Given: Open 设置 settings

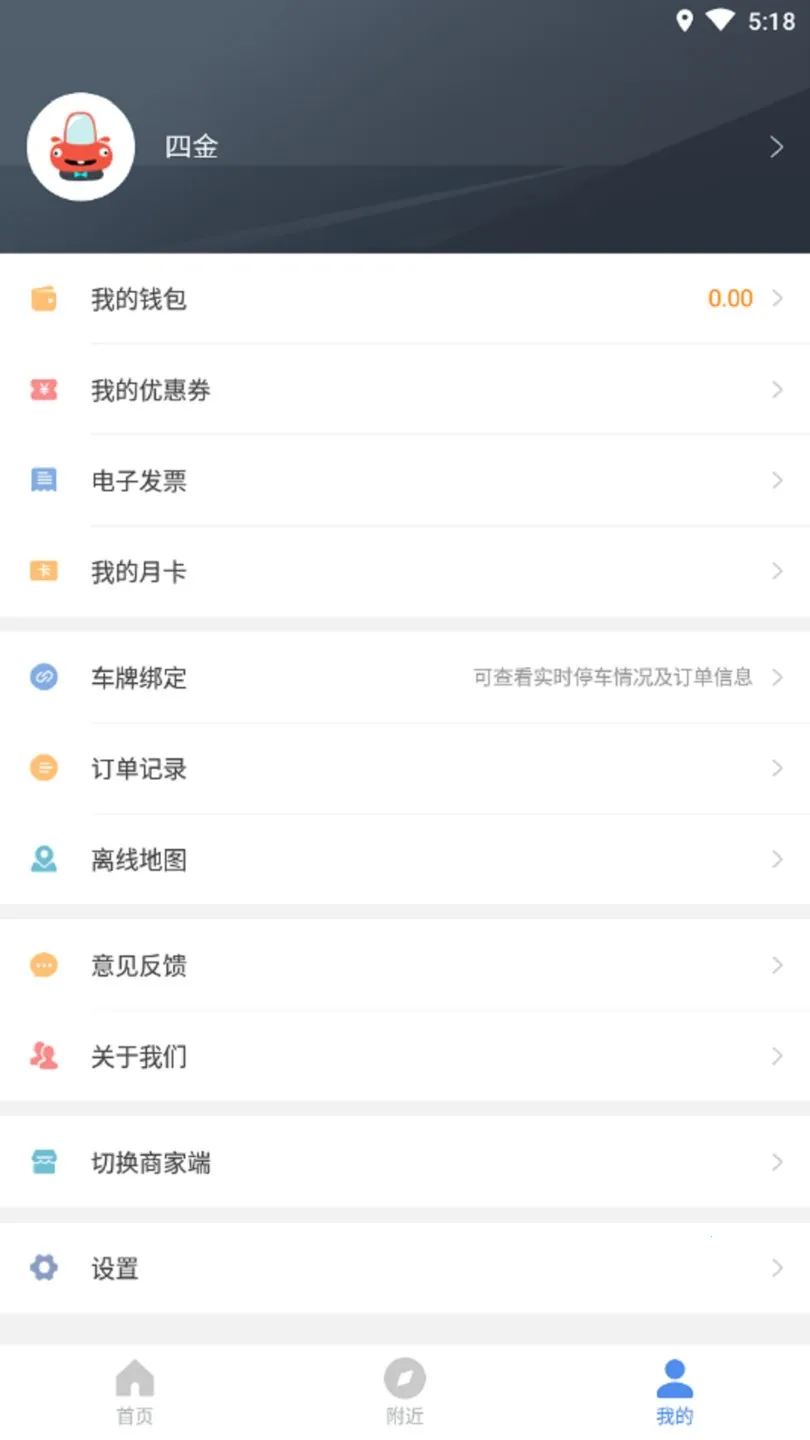Looking at the screenshot, I should [115, 1269].
